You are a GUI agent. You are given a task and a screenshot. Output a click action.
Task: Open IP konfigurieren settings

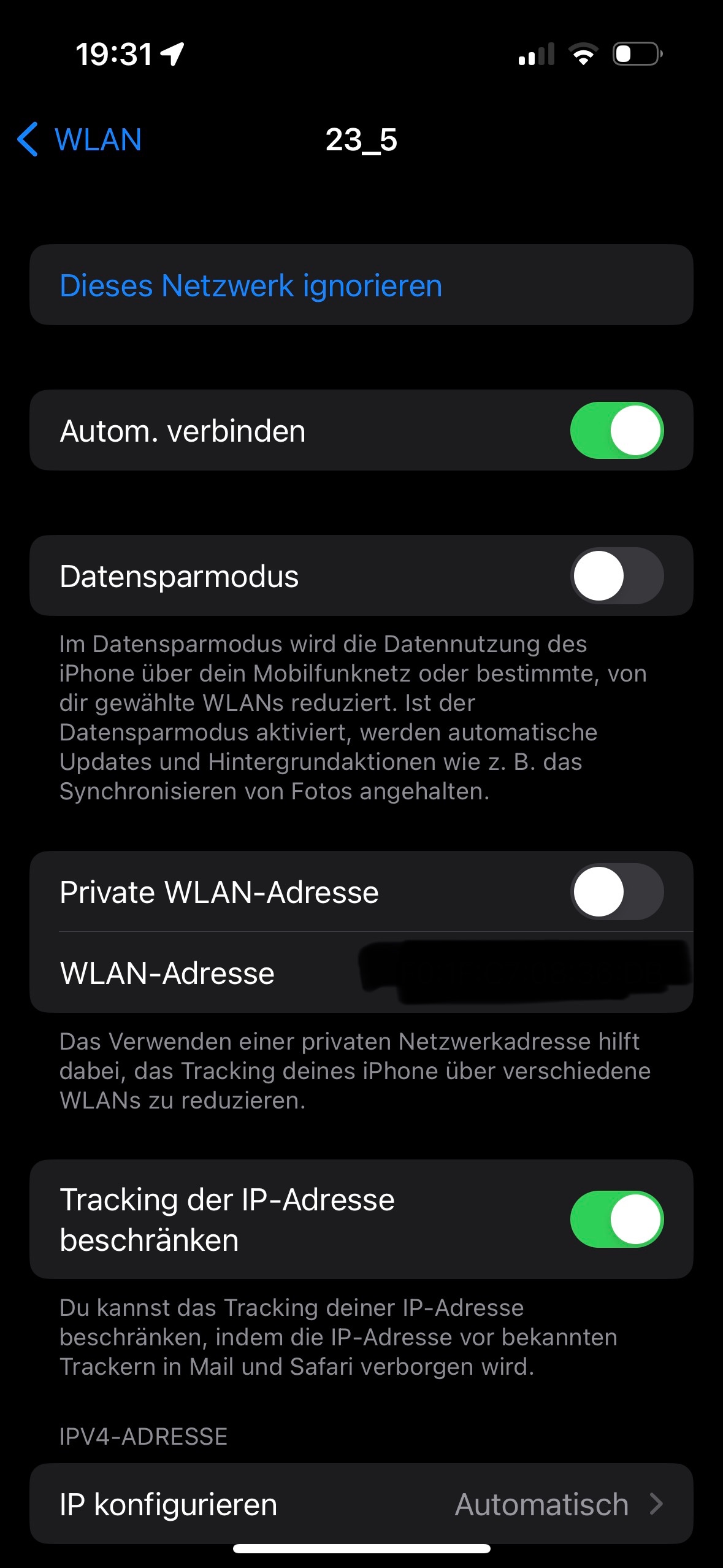[361, 1504]
